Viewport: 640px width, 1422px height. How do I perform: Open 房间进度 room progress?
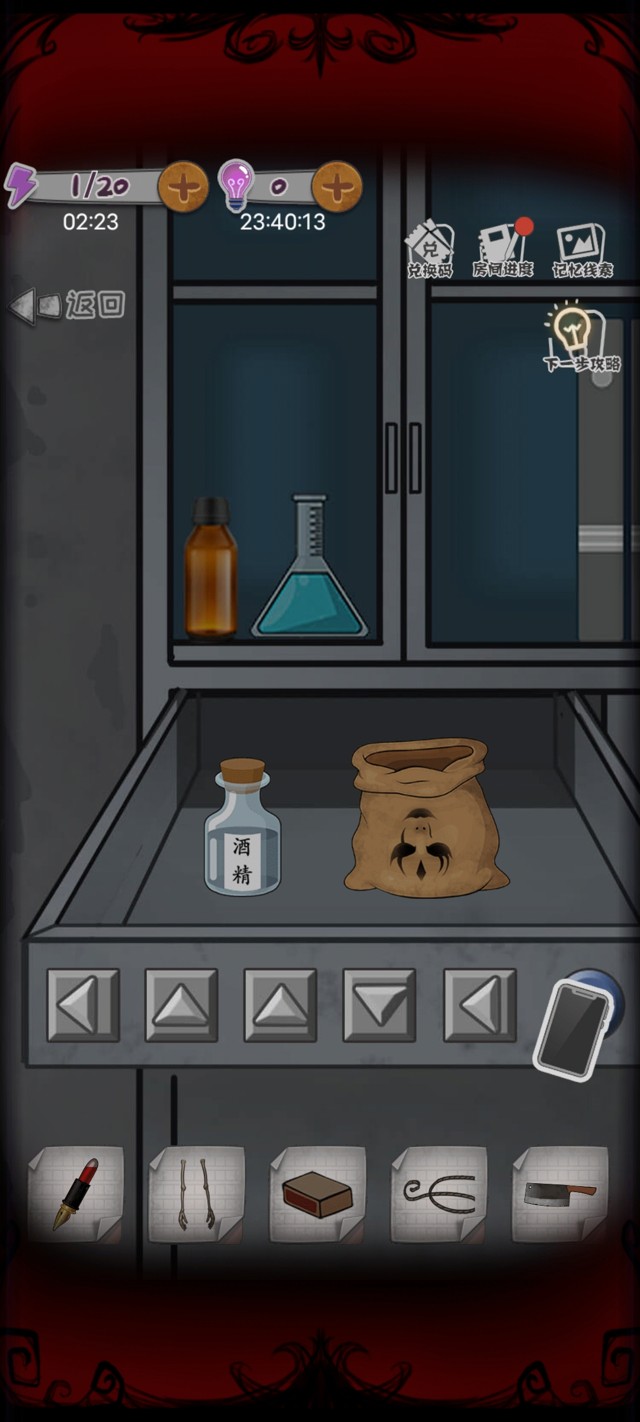pyautogui.click(x=503, y=250)
